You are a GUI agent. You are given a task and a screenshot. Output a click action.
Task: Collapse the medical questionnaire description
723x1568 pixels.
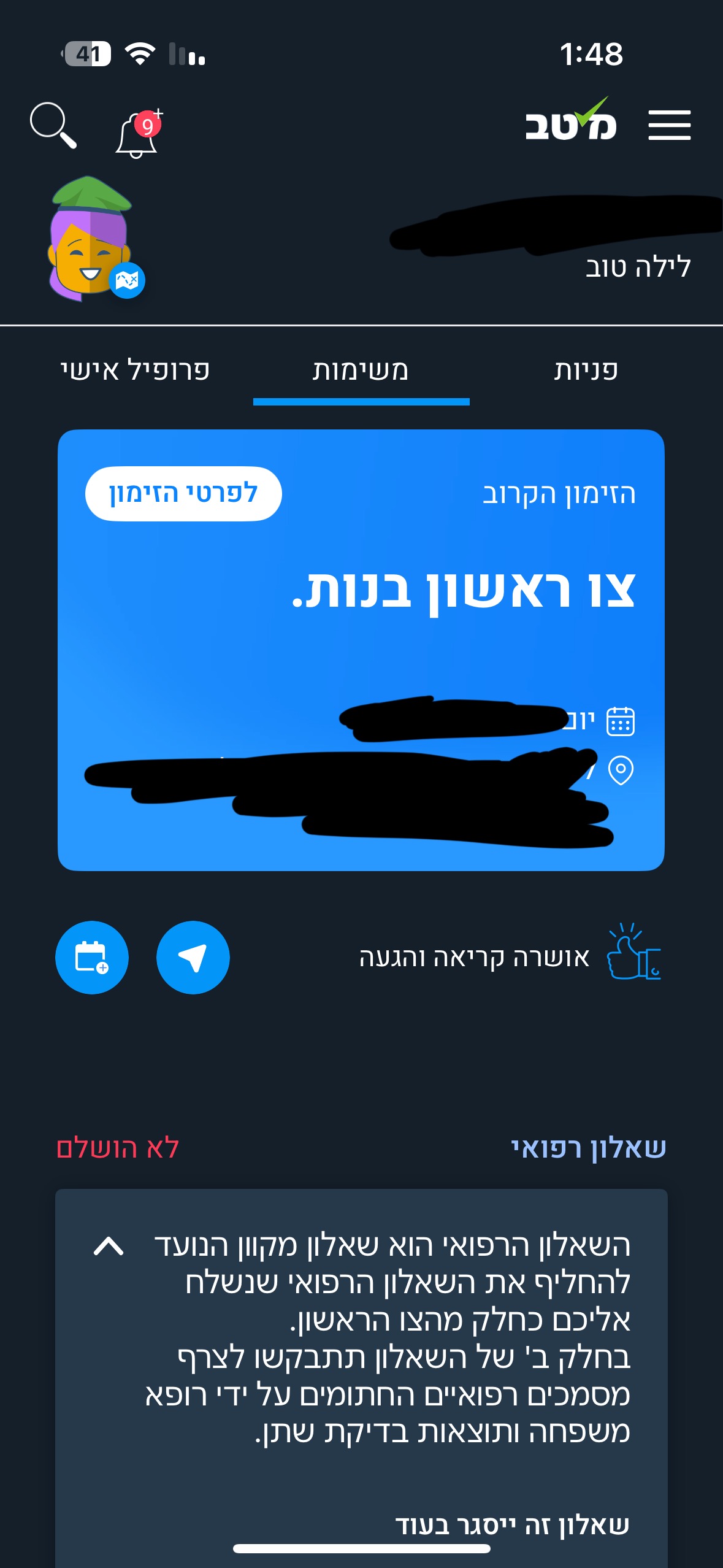click(109, 1246)
